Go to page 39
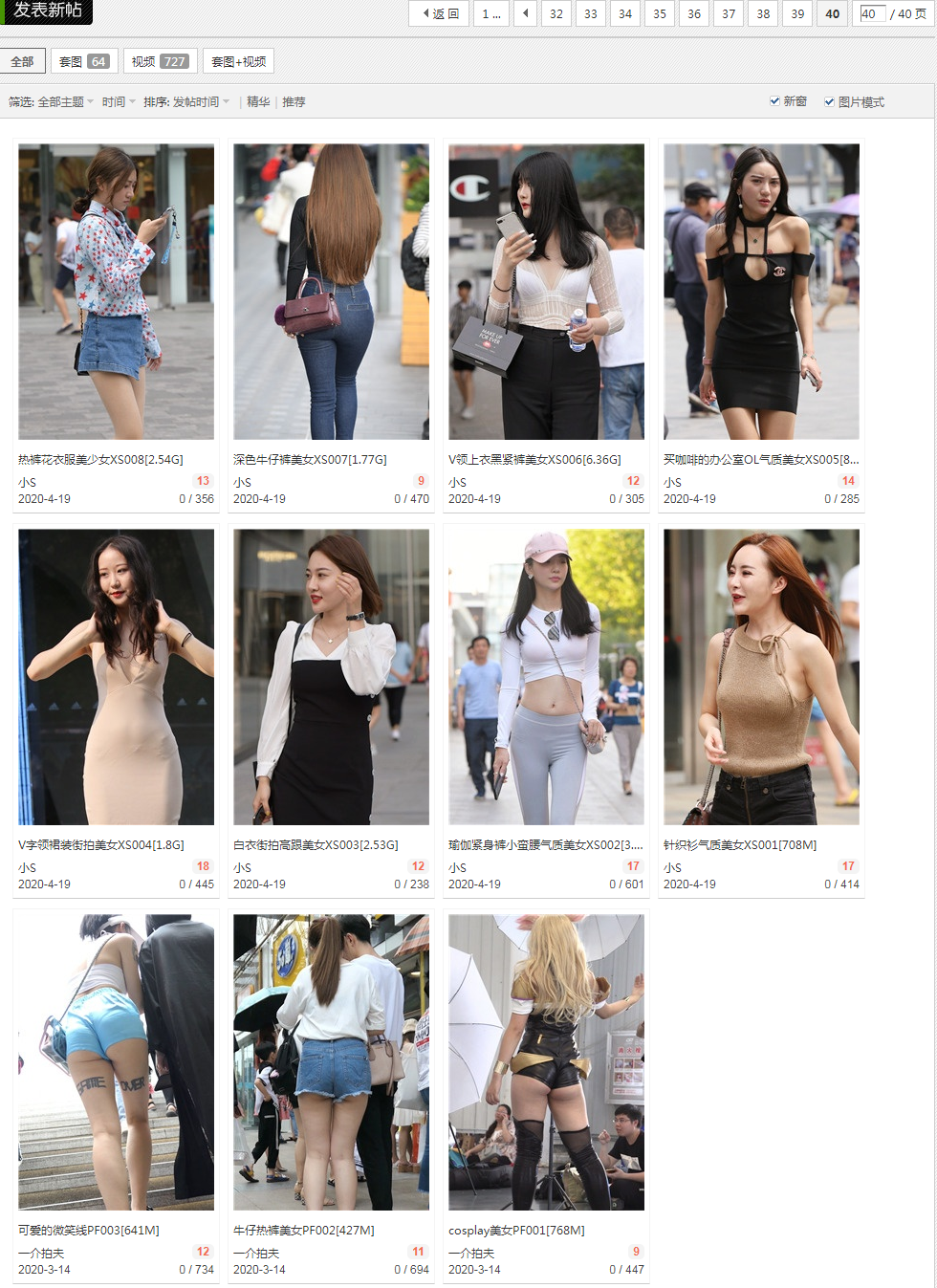Screen dimensions: 937x1288 (797, 14)
